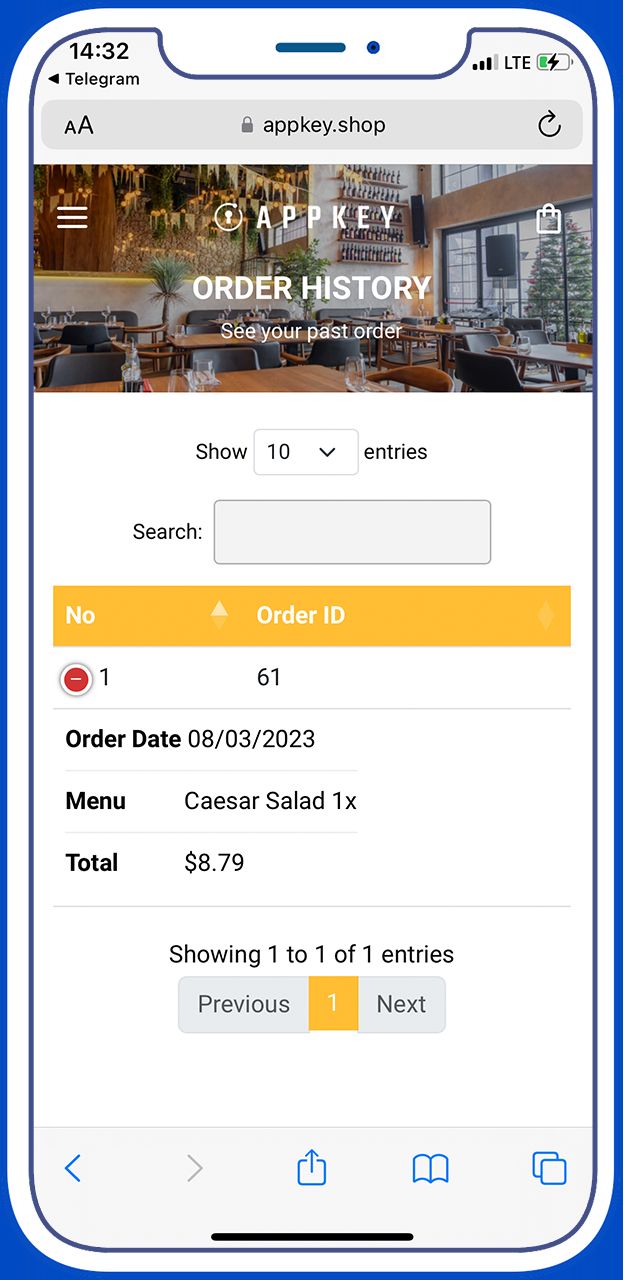This screenshot has width=624, height=1280.
Task: Open Safari reader text size options
Action: tap(79, 125)
